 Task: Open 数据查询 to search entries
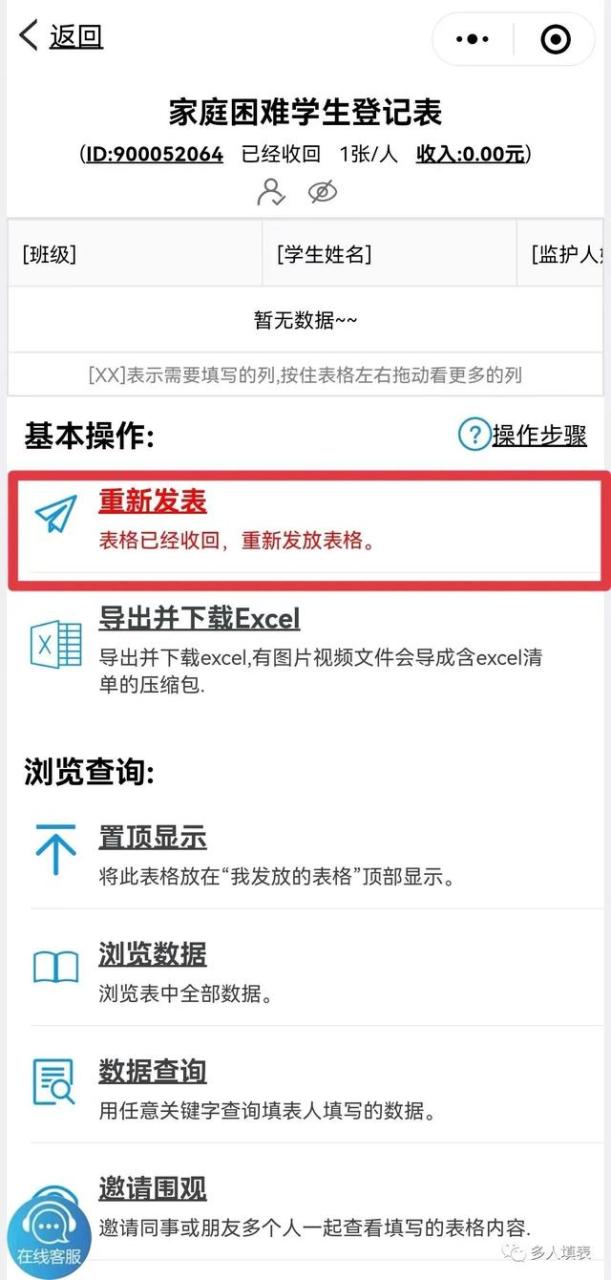point(152,1071)
